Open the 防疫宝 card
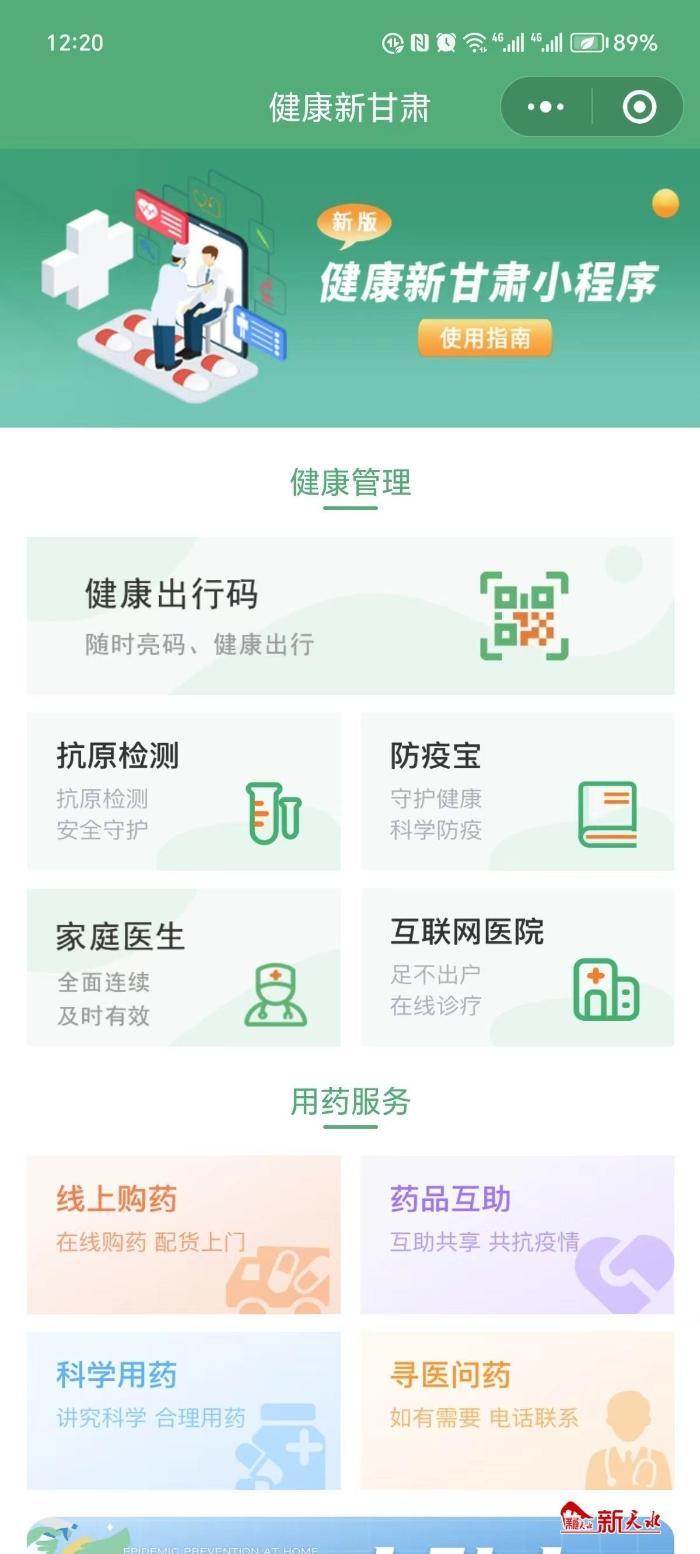The width and height of the screenshot is (700, 1554). tap(517, 791)
